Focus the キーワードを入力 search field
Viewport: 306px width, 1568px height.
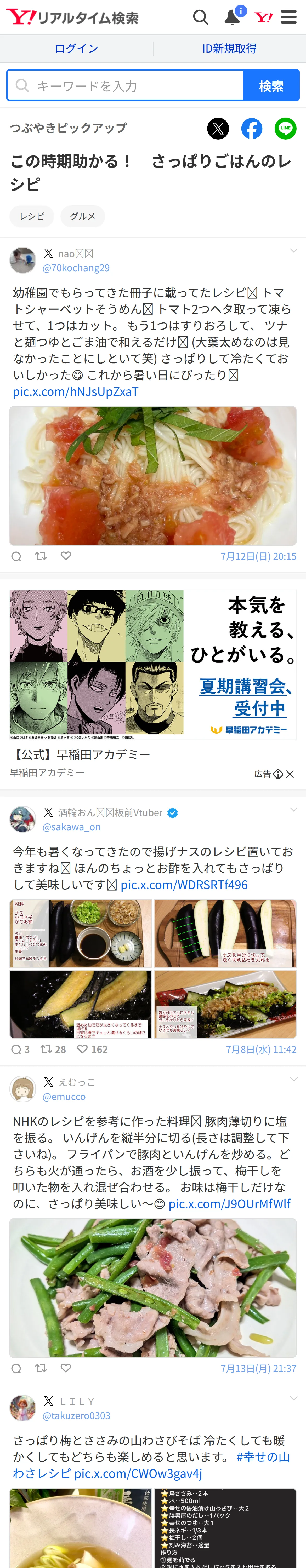pyautogui.click(x=126, y=85)
